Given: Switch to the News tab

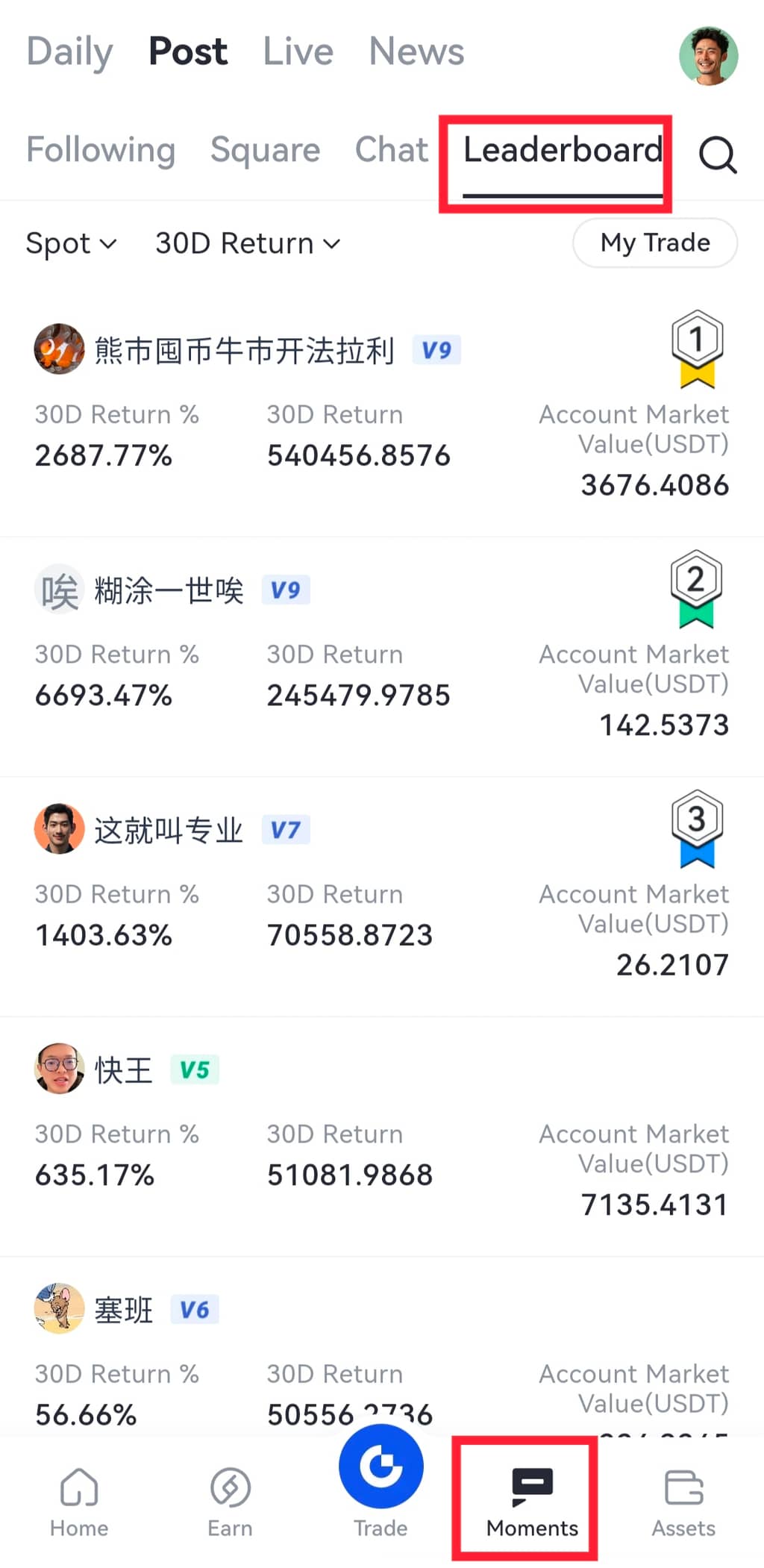Looking at the screenshot, I should point(416,52).
